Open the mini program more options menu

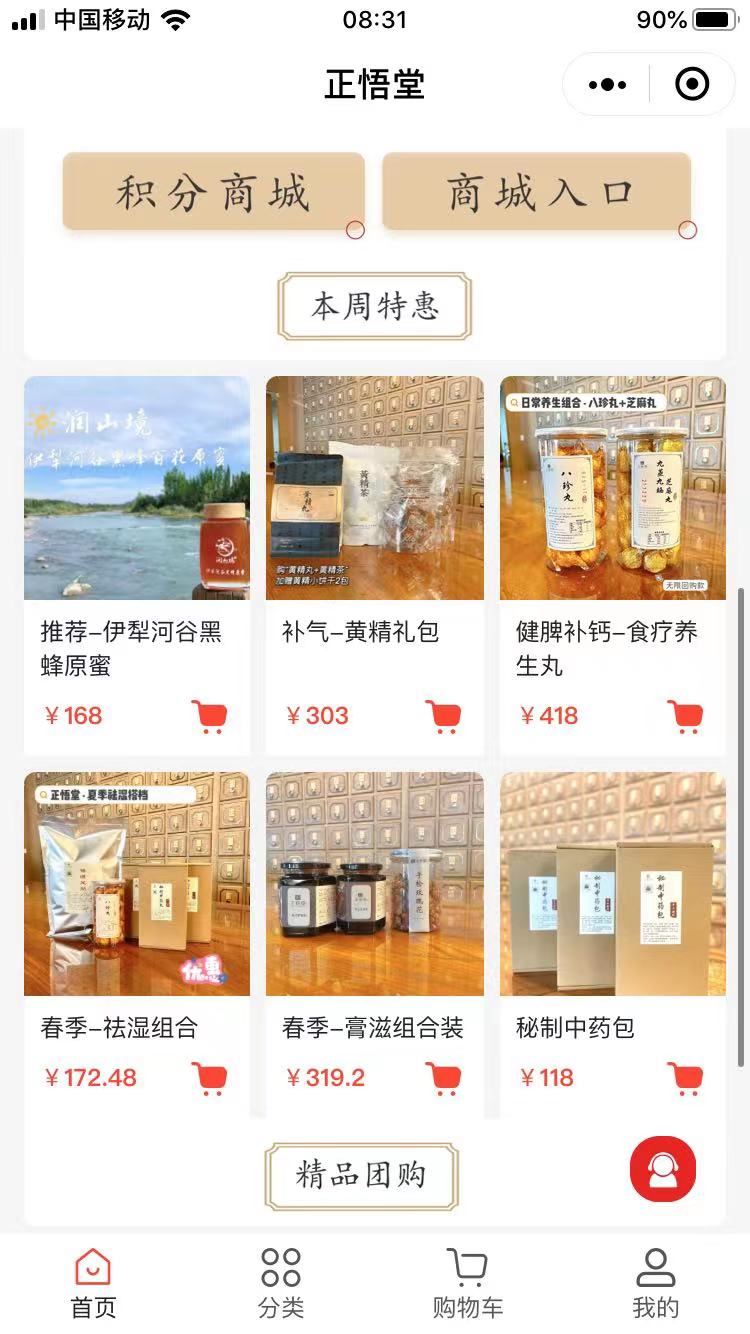[x=607, y=85]
